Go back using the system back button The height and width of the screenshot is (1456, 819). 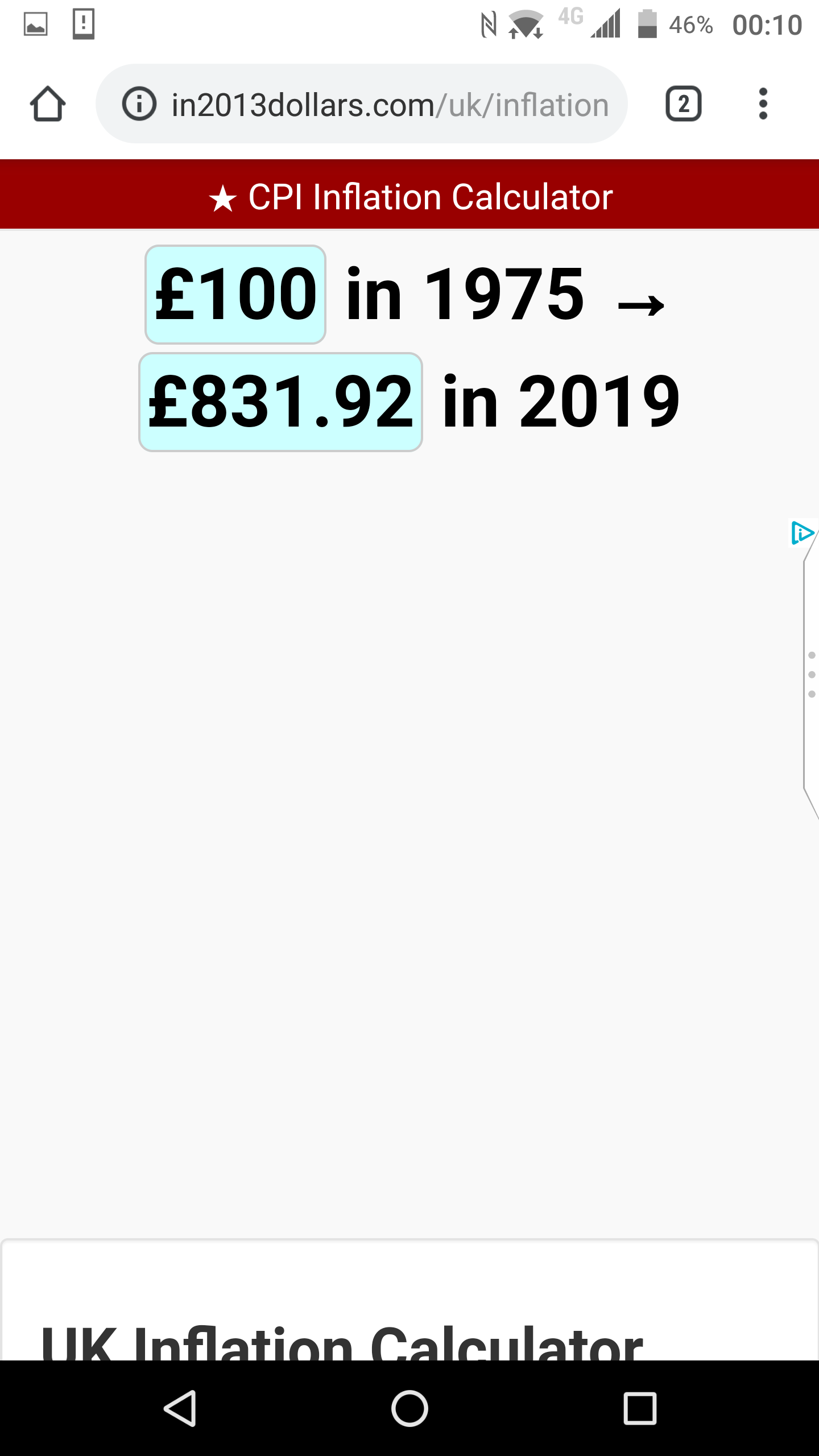coord(180,1408)
